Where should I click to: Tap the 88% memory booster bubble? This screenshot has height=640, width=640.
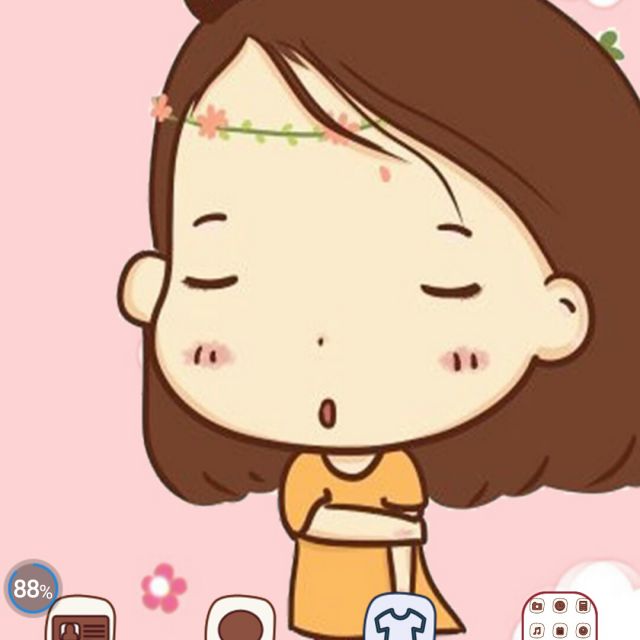pos(33,588)
